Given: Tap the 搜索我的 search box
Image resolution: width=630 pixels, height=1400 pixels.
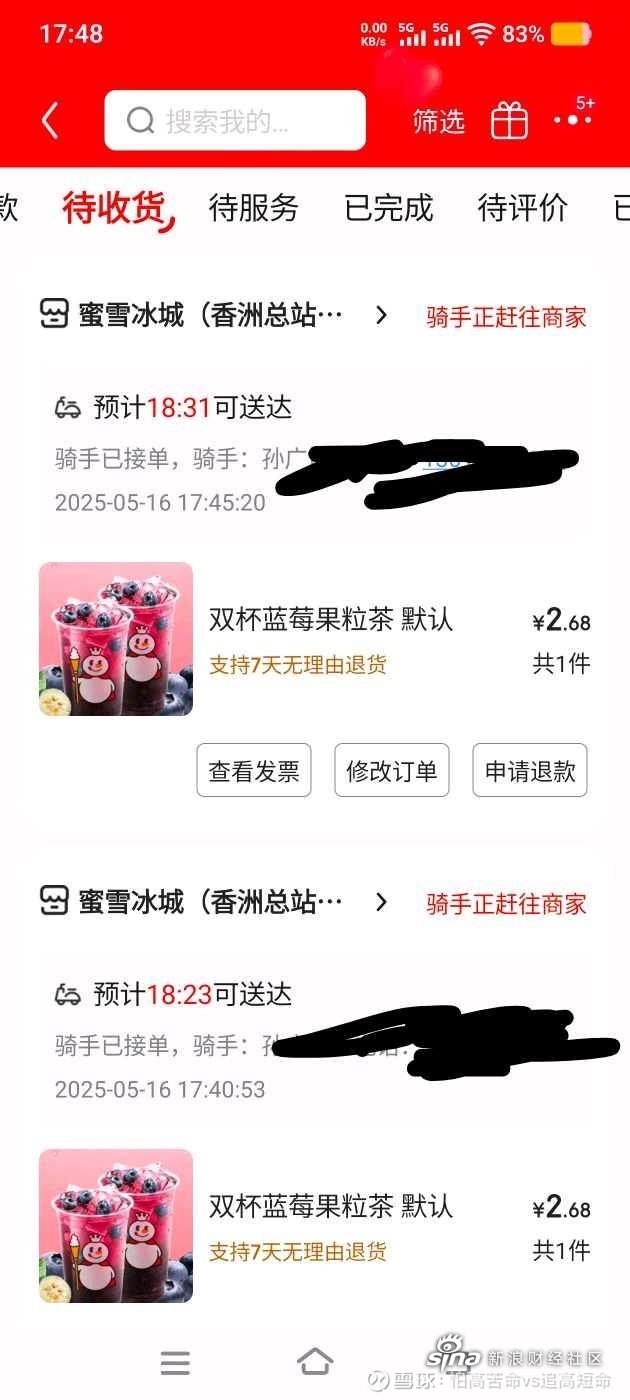Looking at the screenshot, I should click(x=235, y=121).
